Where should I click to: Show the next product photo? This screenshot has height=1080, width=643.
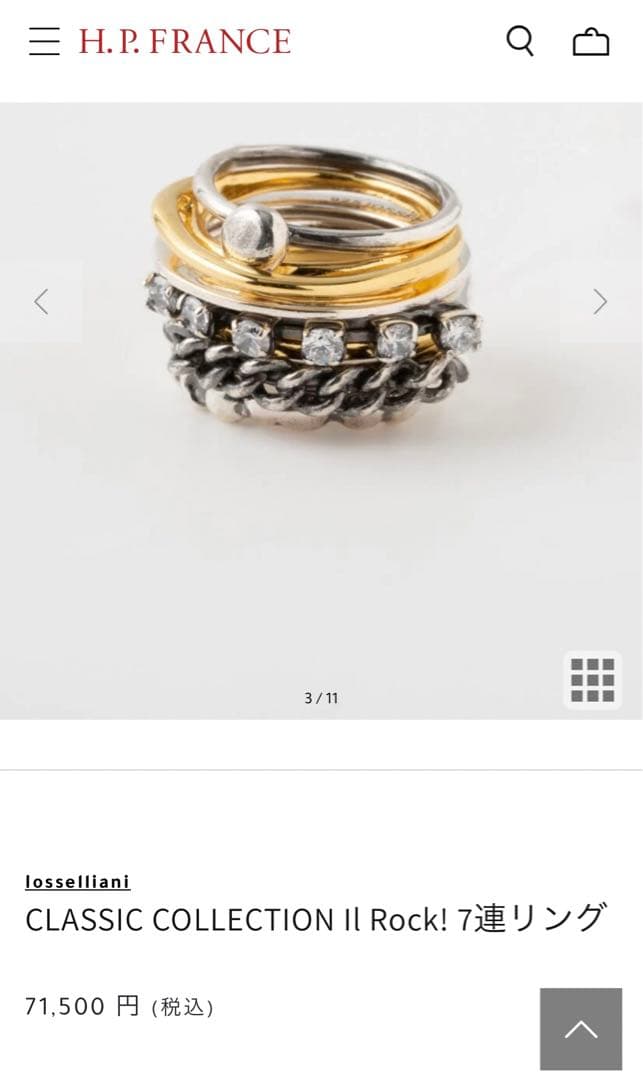(x=600, y=301)
